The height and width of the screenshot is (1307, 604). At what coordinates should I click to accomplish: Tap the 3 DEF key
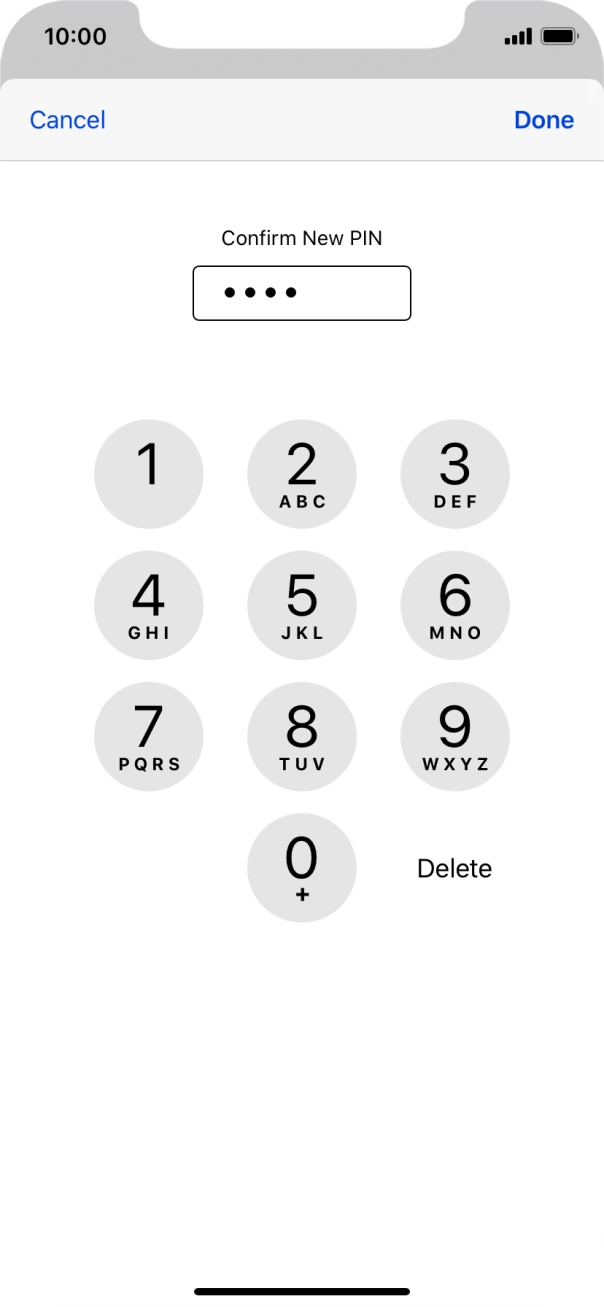click(455, 474)
